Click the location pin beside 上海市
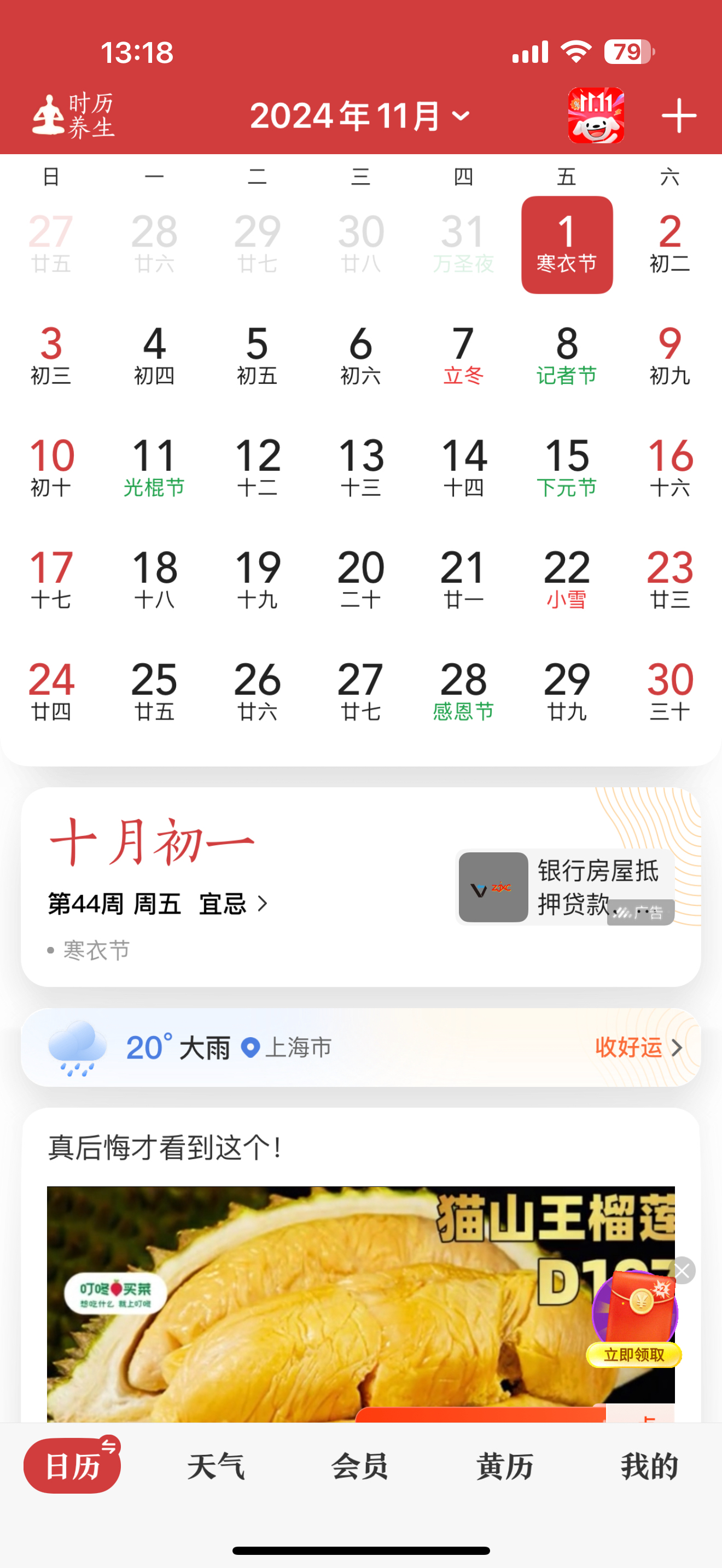The image size is (722, 1568). tap(249, 1046)
